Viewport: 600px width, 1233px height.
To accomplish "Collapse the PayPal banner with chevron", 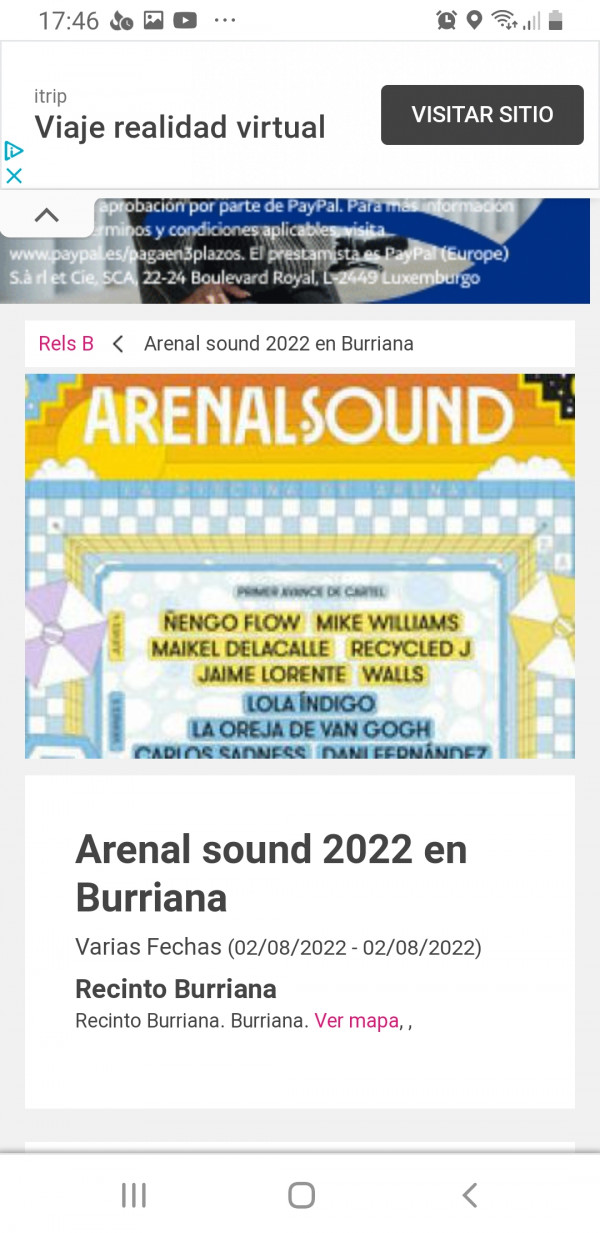I will pyautogui.click(x=47, y=215).
